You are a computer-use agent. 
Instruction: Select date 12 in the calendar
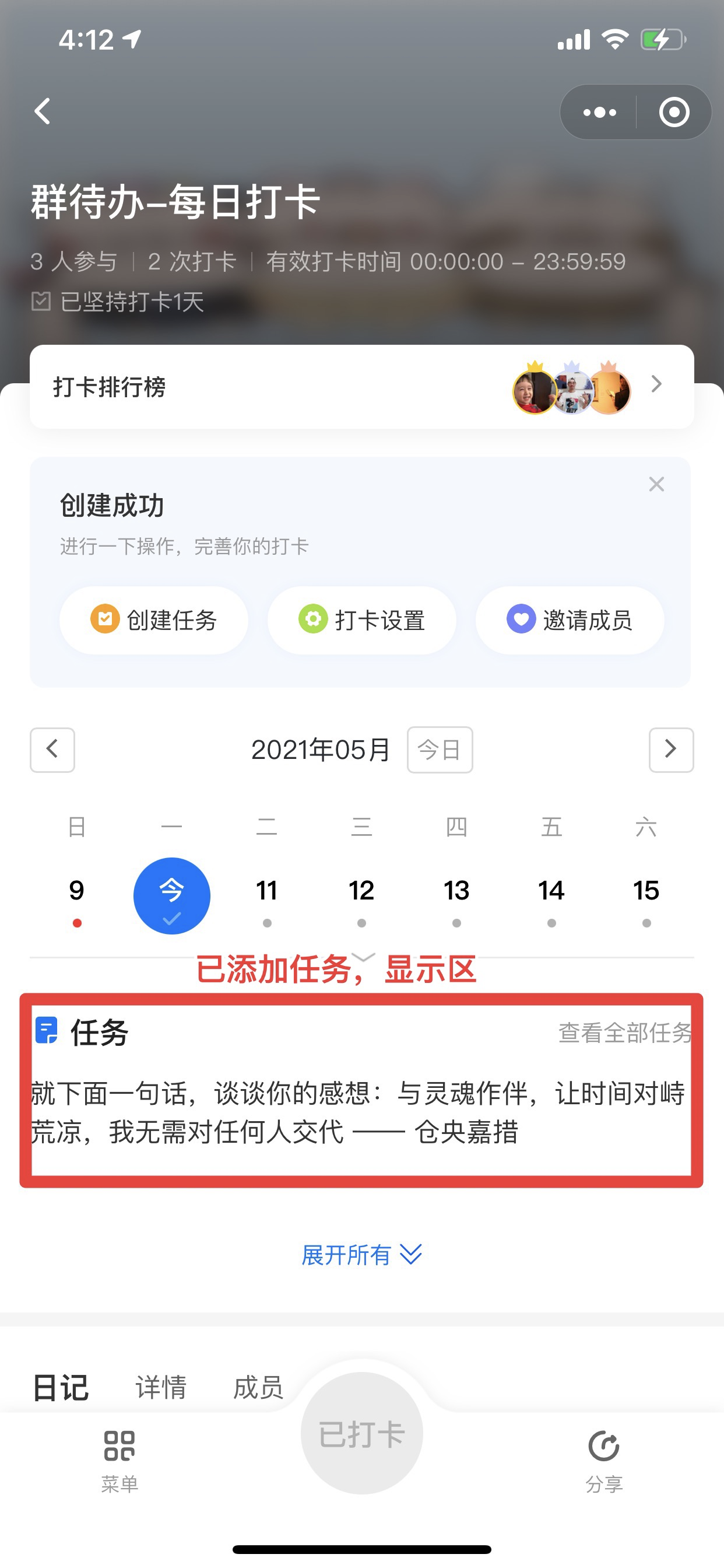(361, 892)
